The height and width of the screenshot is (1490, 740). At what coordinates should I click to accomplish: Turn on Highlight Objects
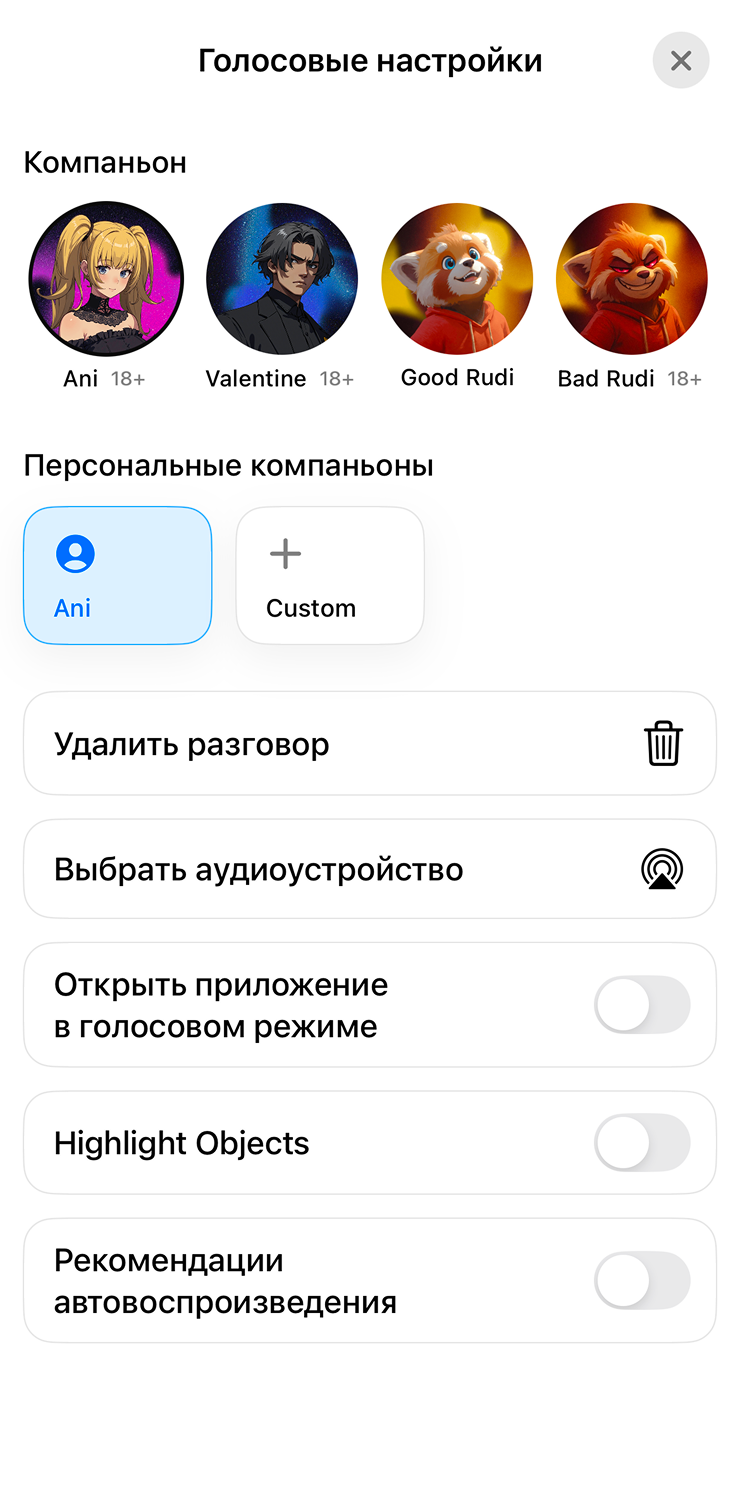(x=642, y=1143)
